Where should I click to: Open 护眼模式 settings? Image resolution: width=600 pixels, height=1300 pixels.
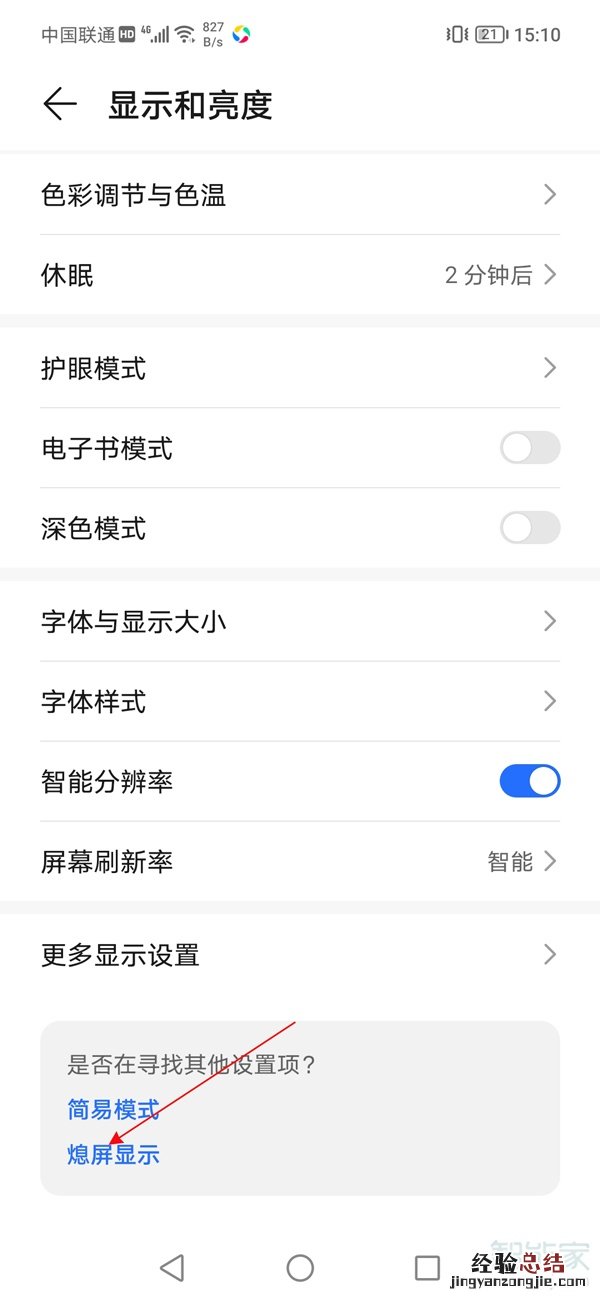point(300,369)
